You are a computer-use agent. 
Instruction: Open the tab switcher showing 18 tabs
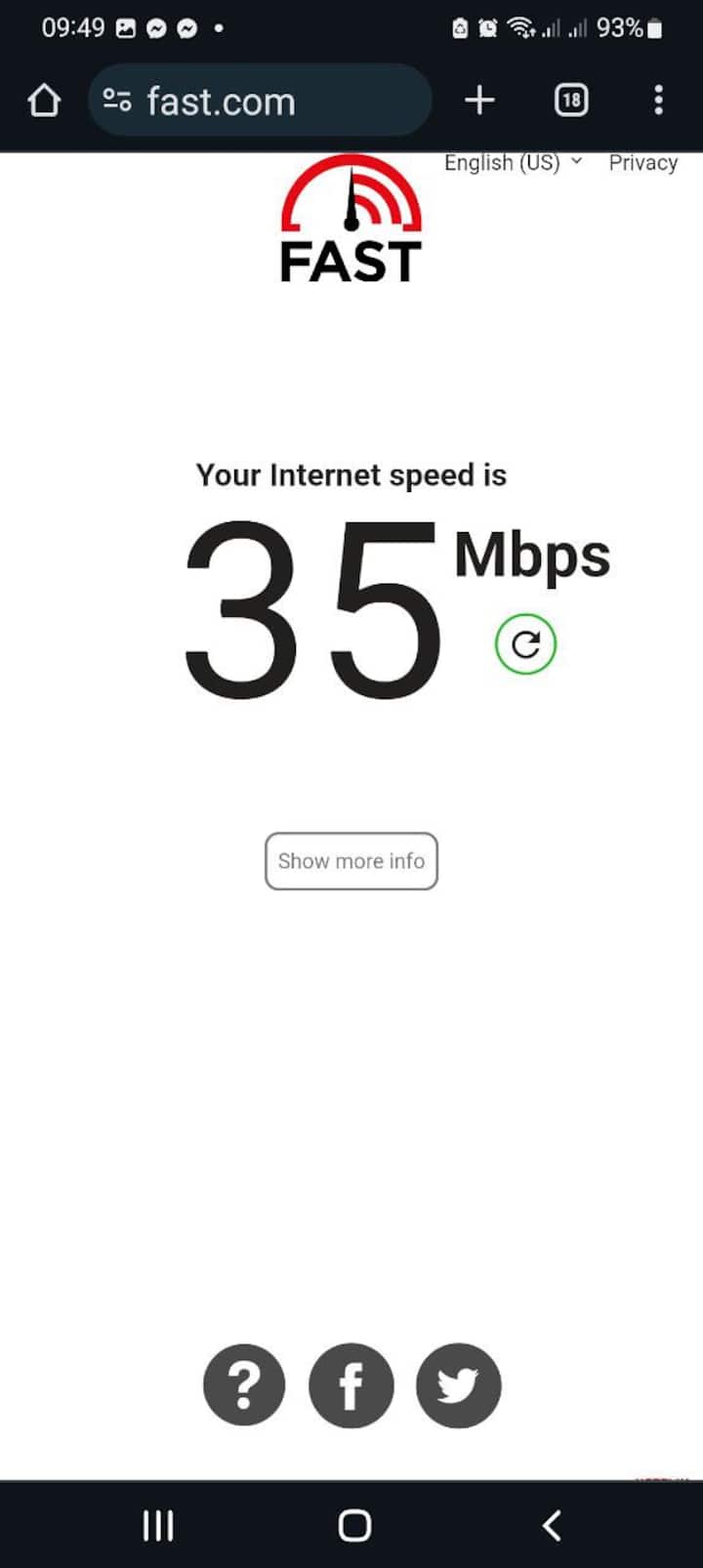click(571, 101)
